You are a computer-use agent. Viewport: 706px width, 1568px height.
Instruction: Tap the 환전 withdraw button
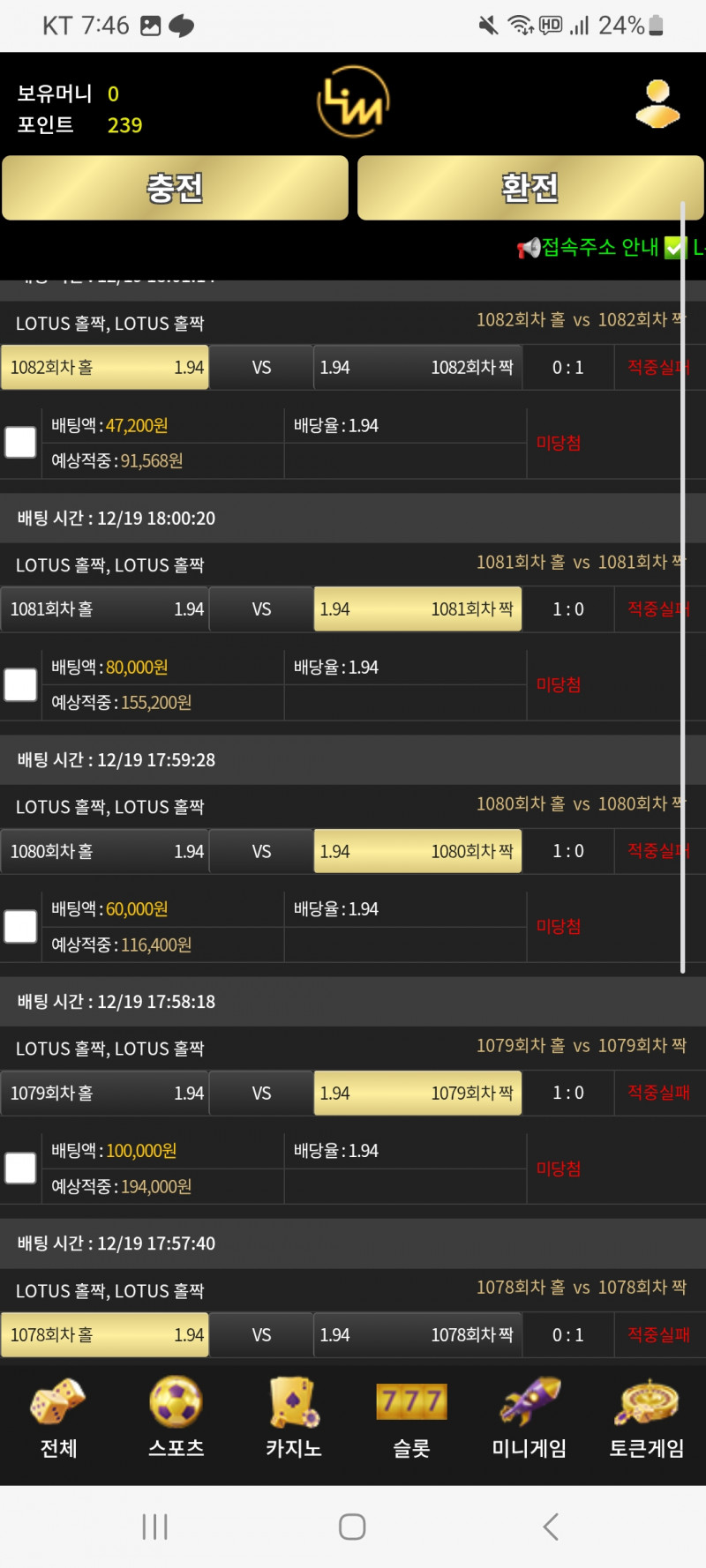point(529,188)
